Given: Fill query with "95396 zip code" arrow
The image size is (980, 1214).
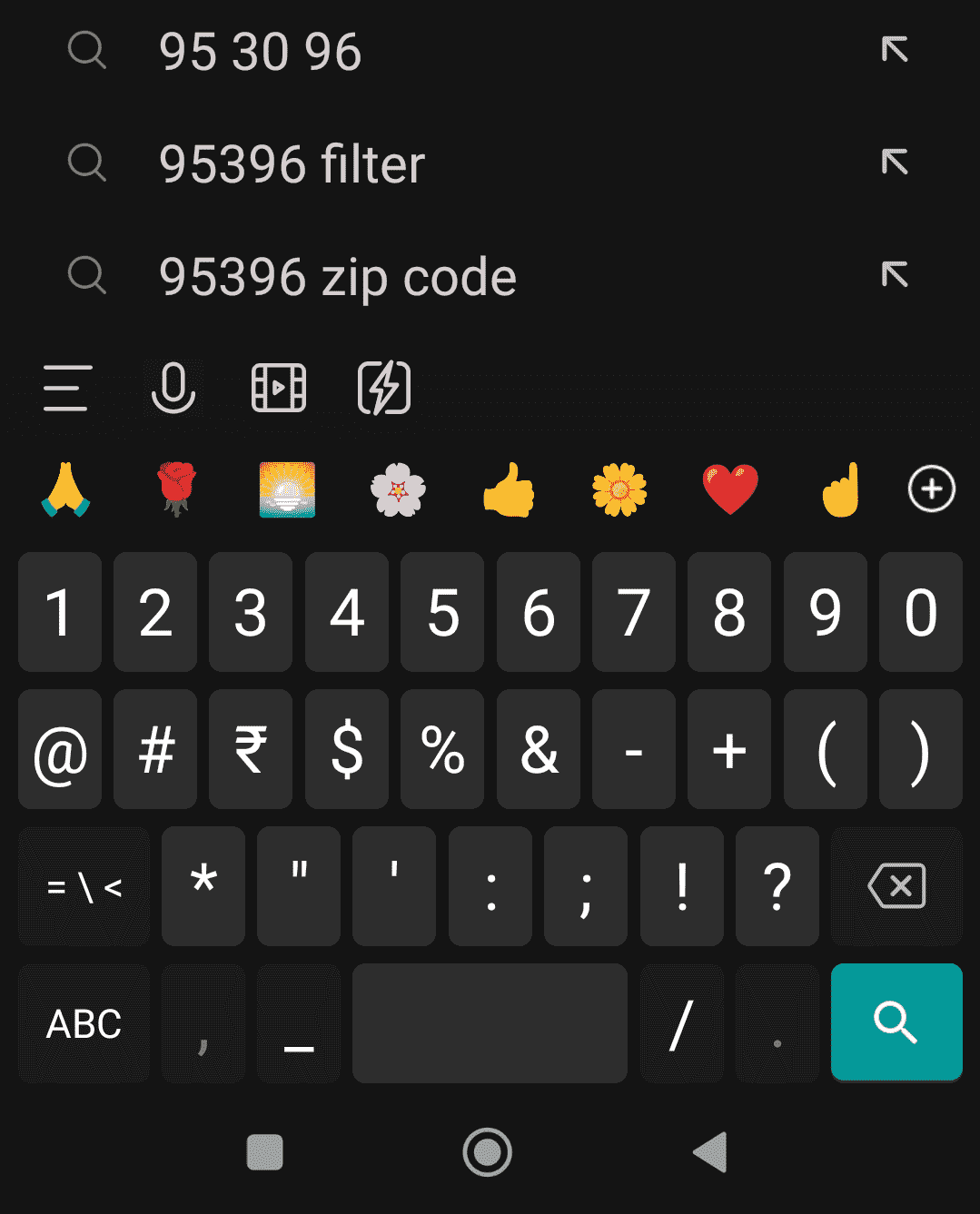Looking at the screenshot, I should [x=895, y=274].
